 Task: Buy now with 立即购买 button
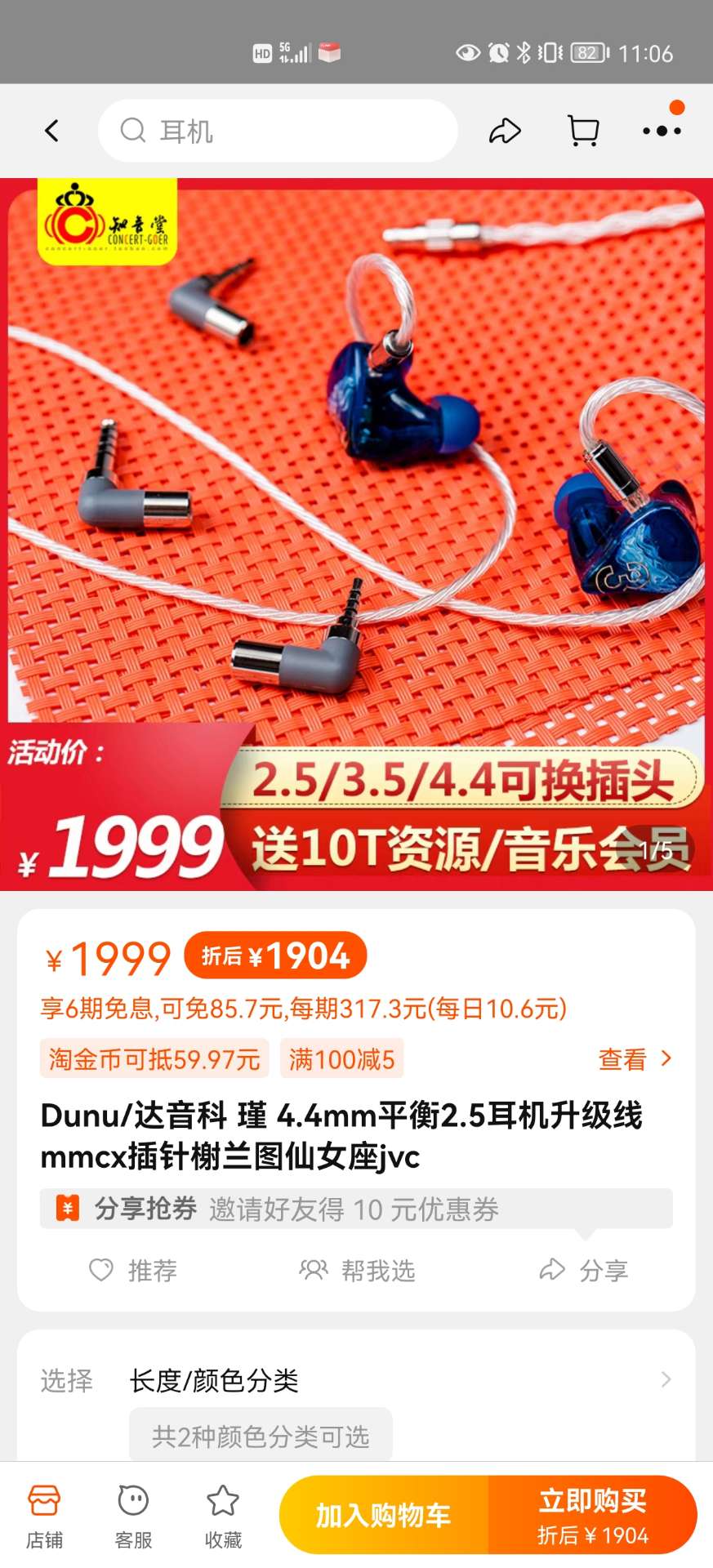[592, 1515]
